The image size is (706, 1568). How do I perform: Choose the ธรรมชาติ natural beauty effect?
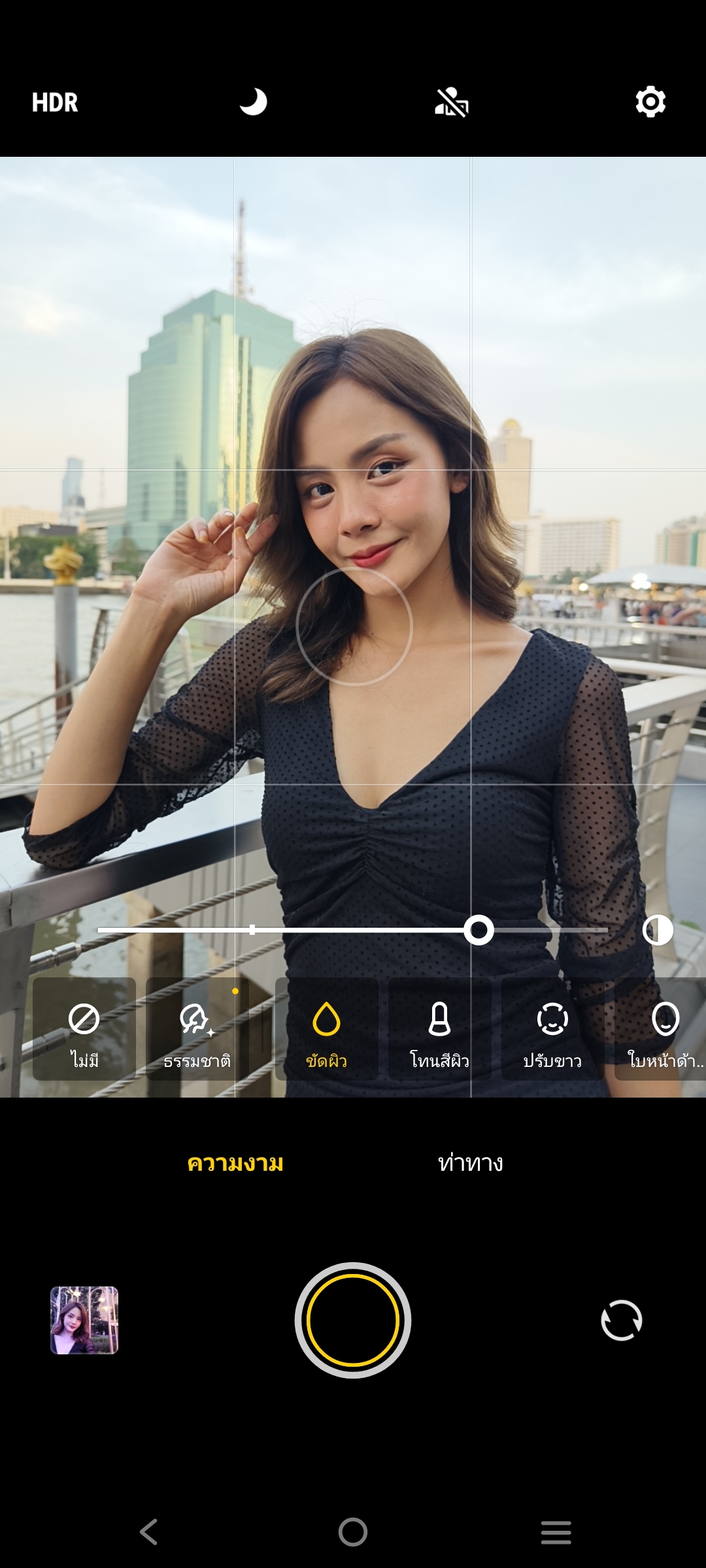197,1029
